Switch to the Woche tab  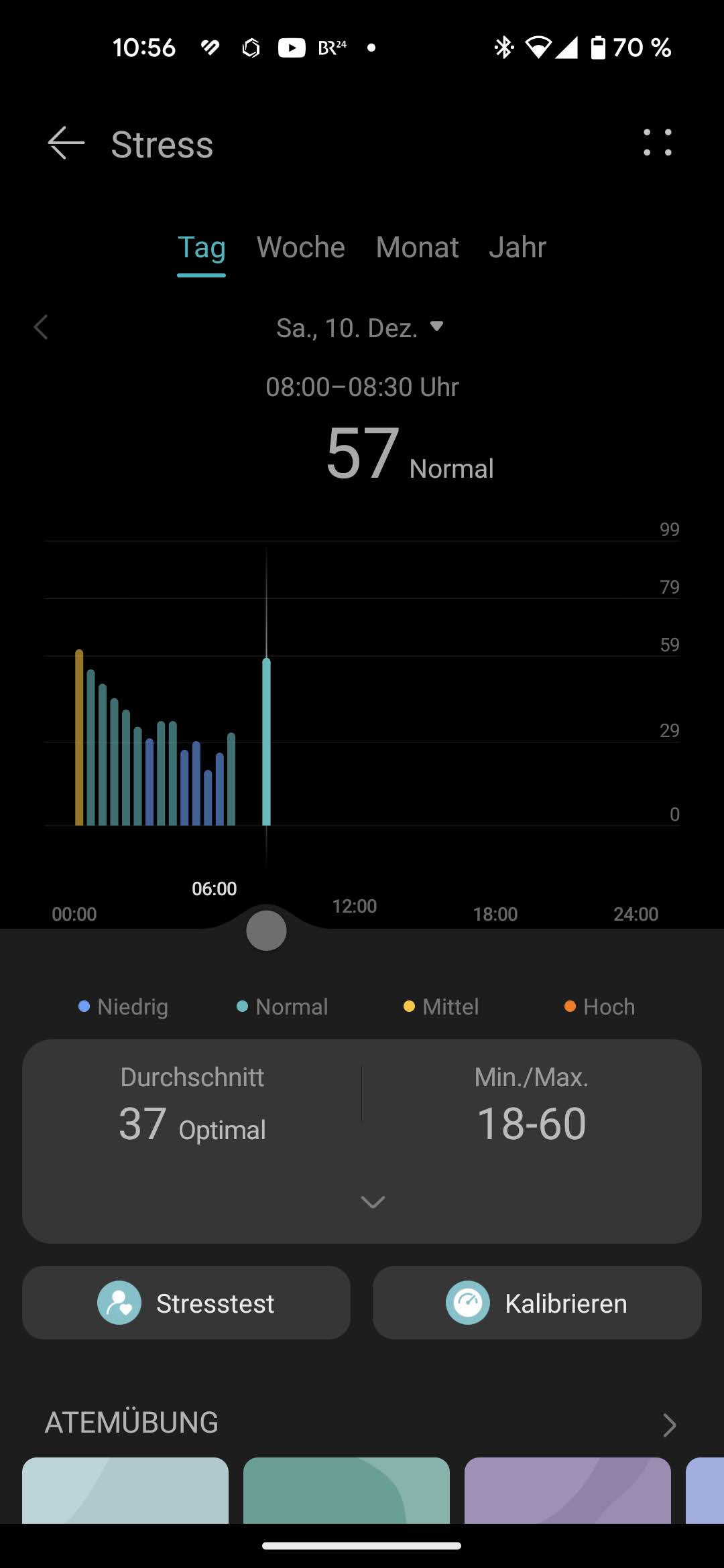point(300,248)
